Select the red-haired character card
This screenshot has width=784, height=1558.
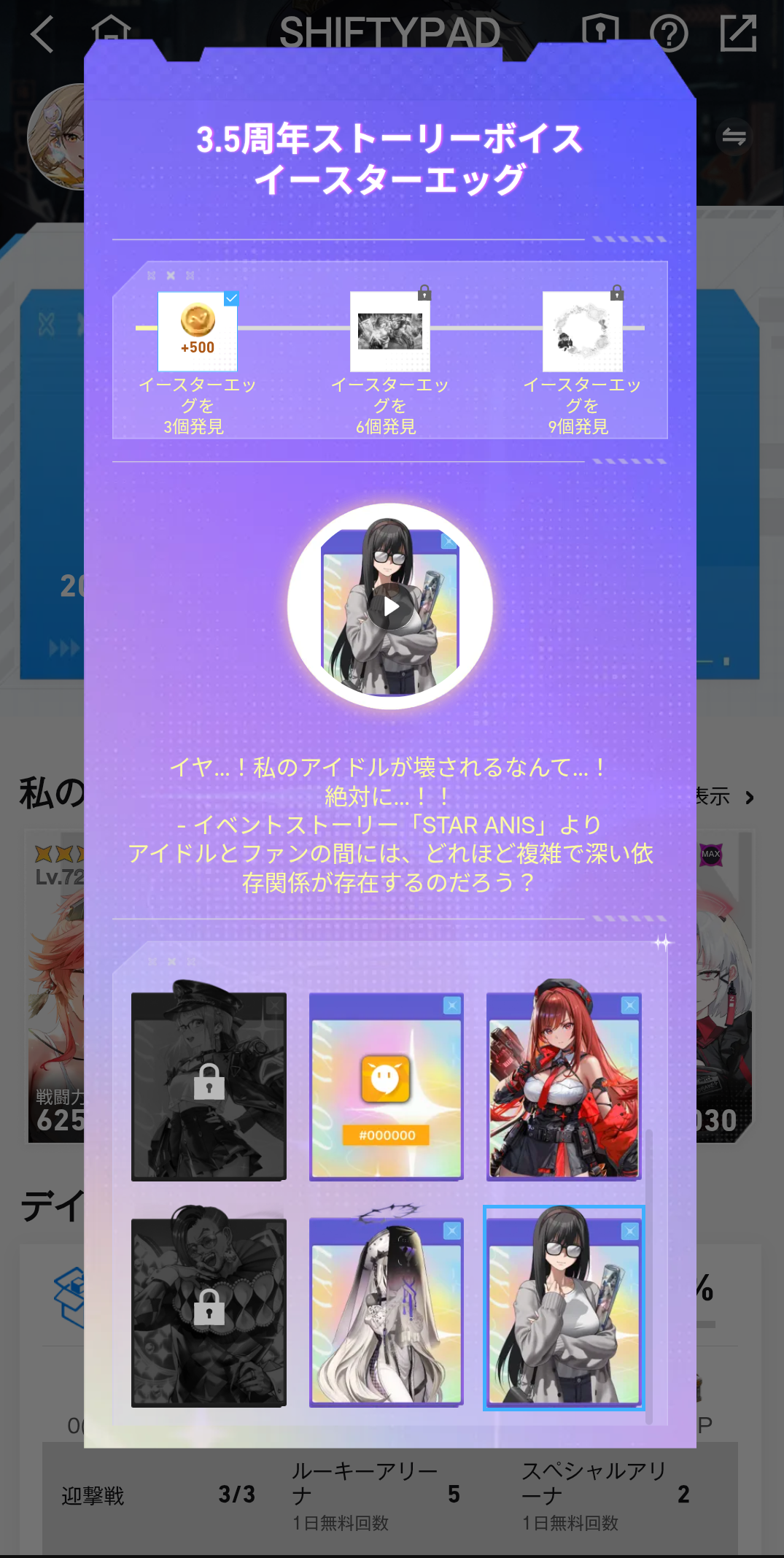(x=564, y=1085)
